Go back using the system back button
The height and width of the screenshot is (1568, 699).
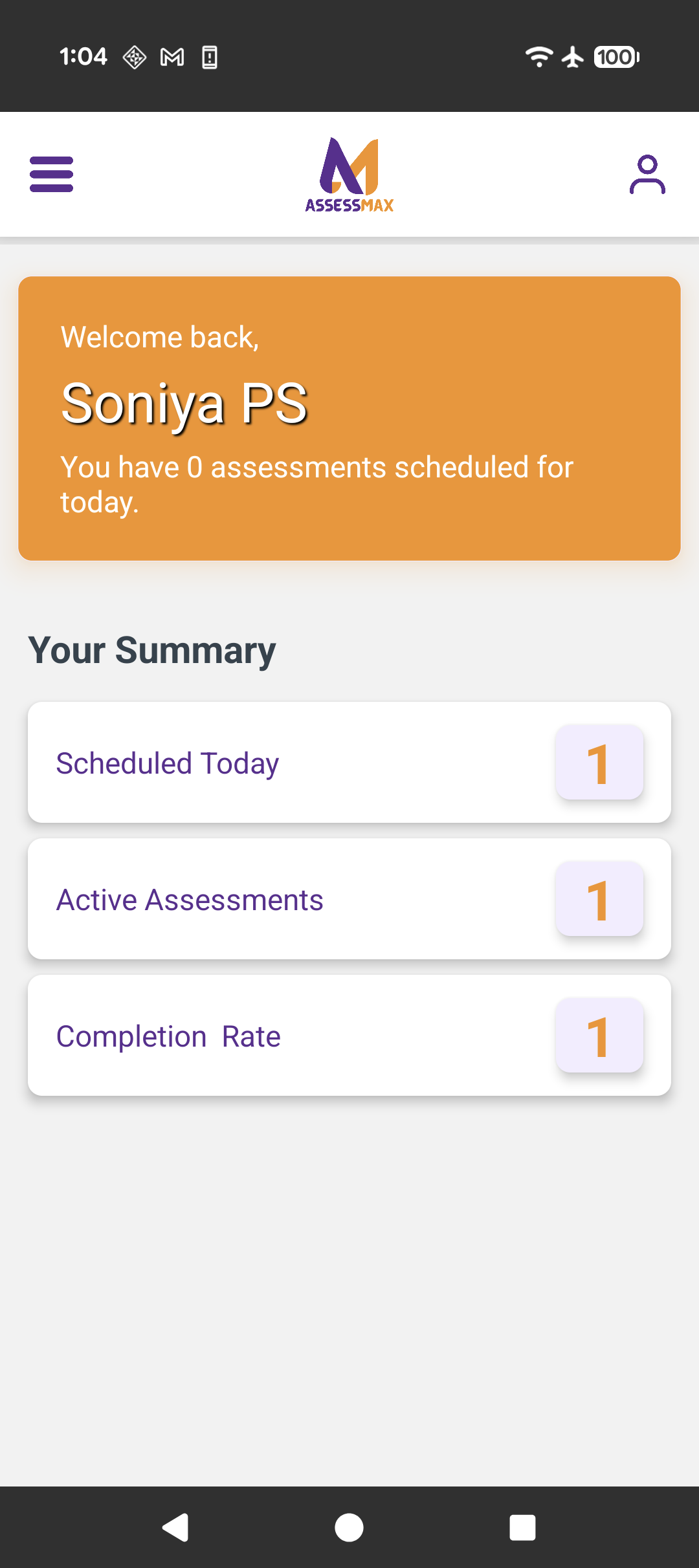click(175, 1528)
